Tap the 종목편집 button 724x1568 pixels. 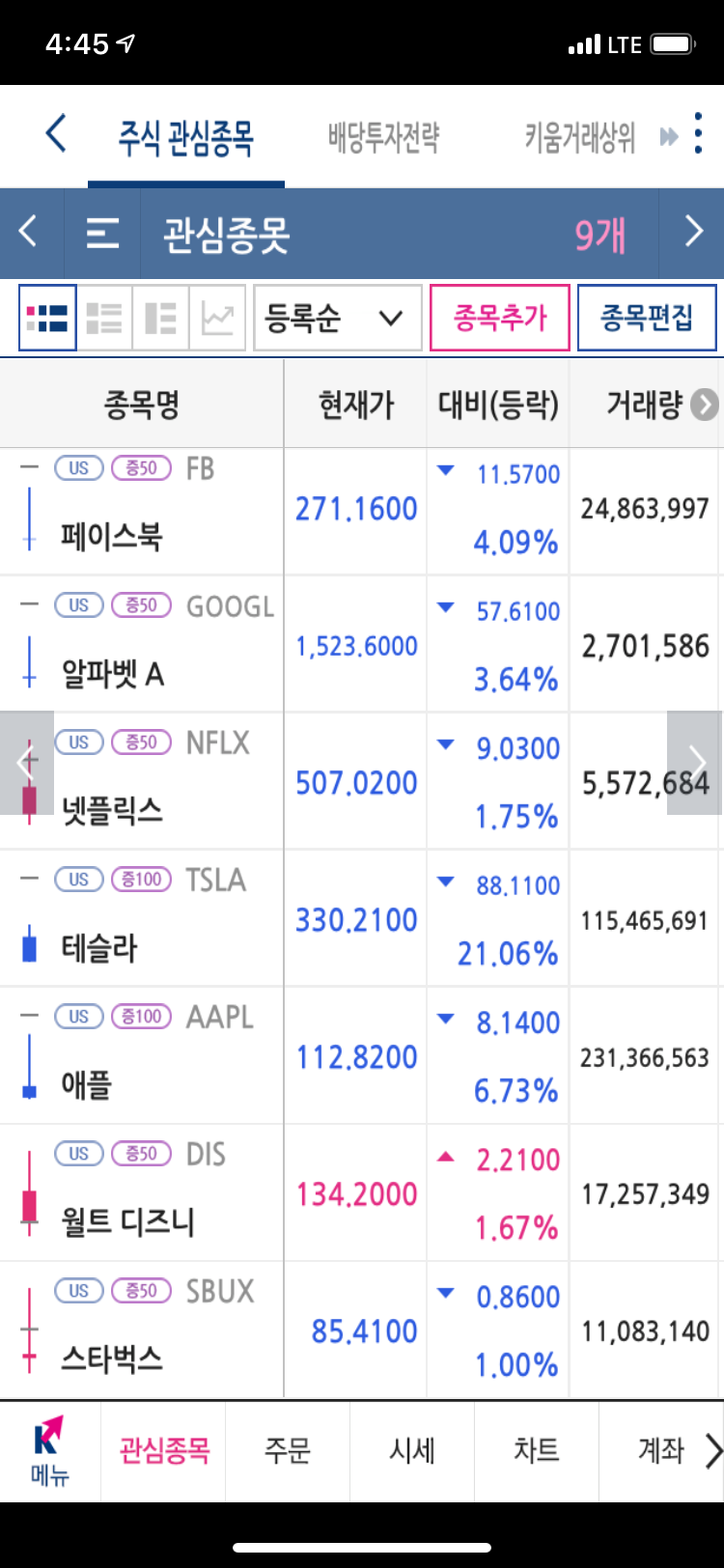click(647, 318)
